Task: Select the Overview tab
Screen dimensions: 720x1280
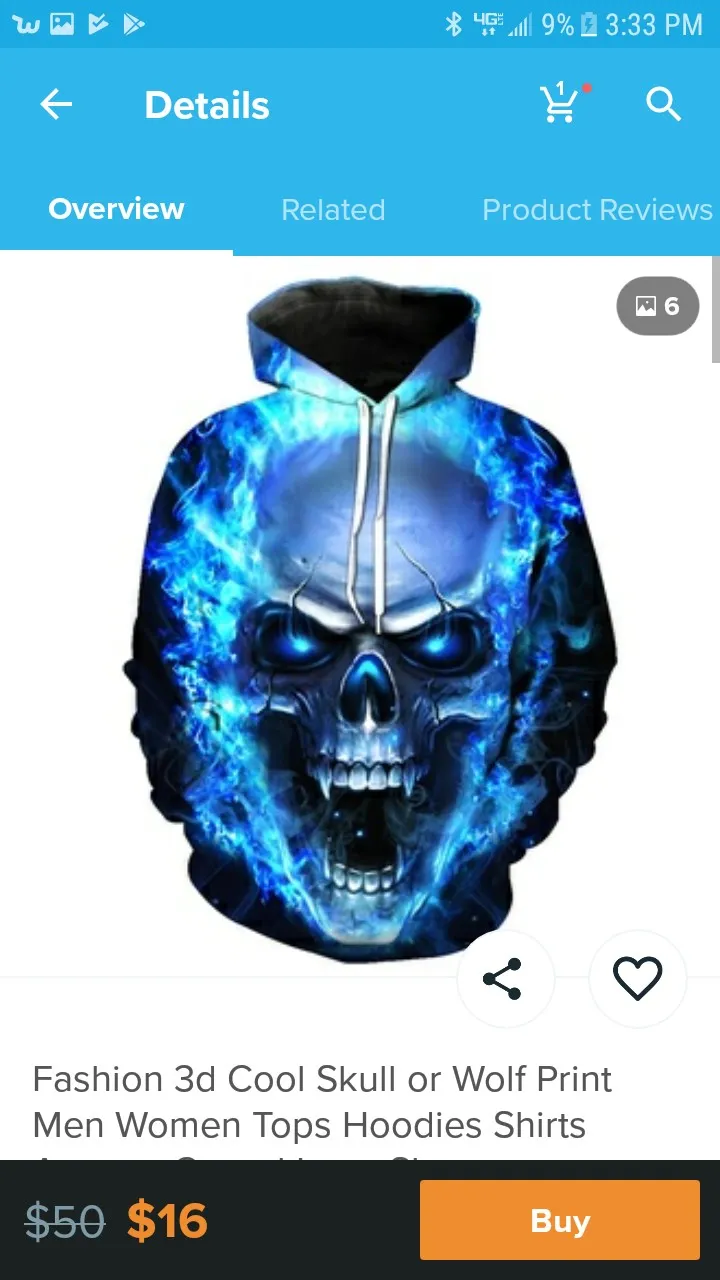Action: [116, 209]
